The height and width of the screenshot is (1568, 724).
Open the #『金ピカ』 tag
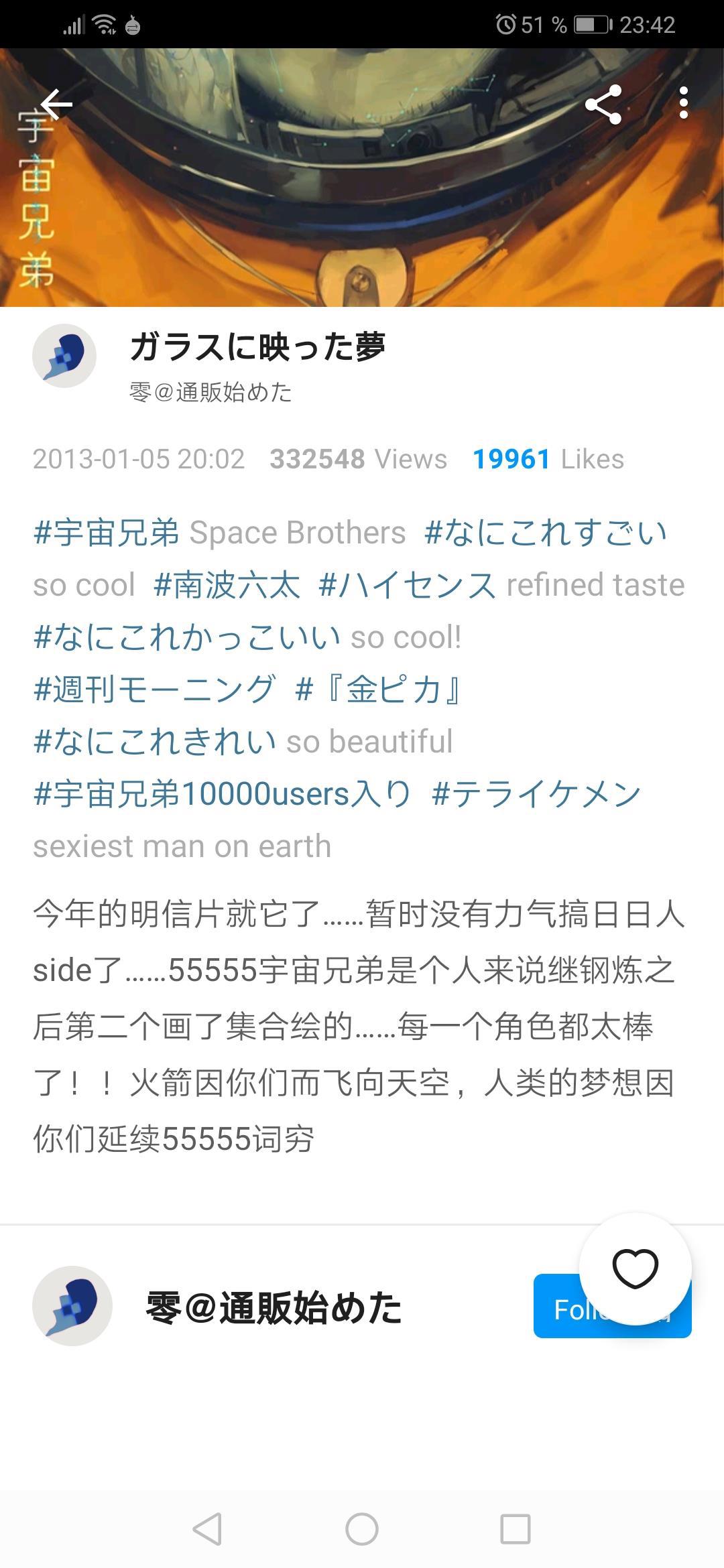379,690
